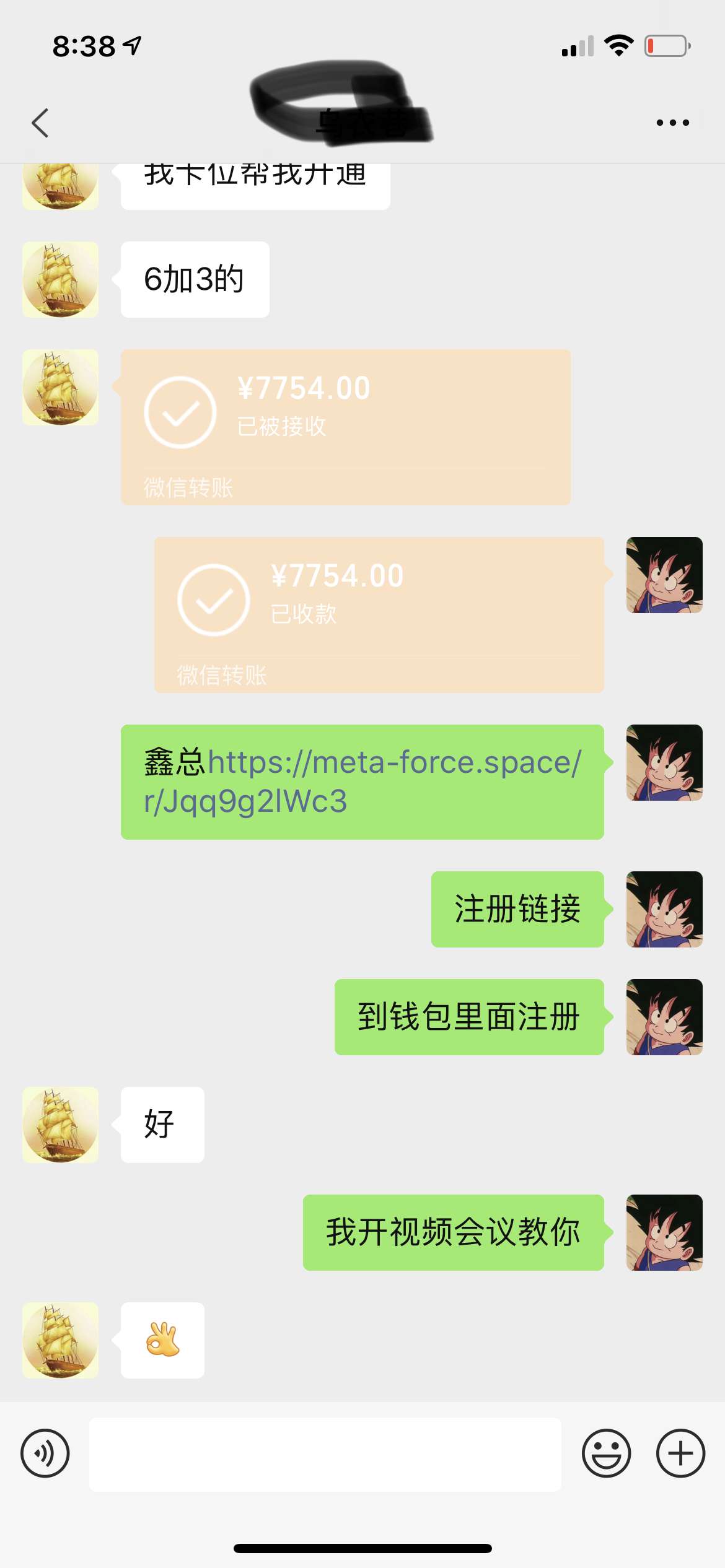Image resolution: width=725 pixels, height=1568 pixels.
Task: Open the ¥7754.00 transfer card marked 已收款
Action: (x=379, y=614)
